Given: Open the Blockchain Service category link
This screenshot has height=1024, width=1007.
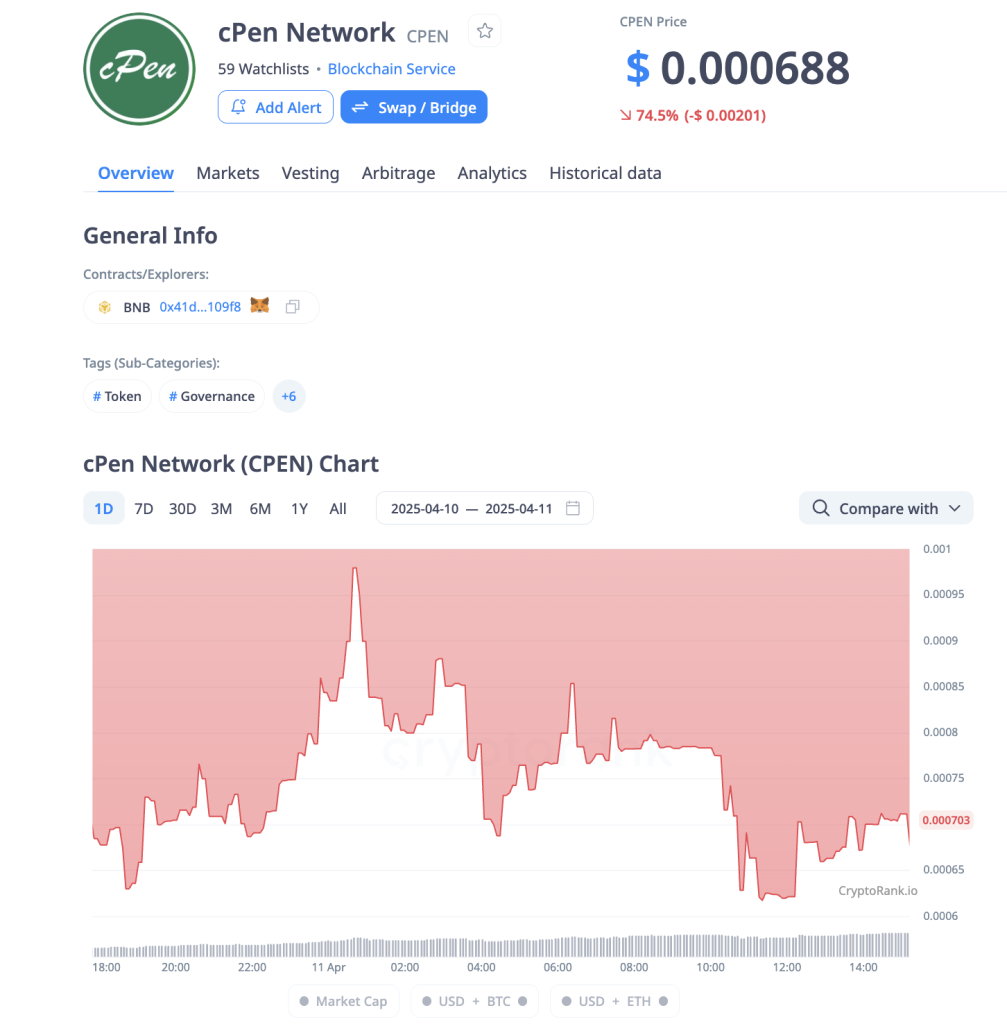Looking at the screenshot, I should tap(391, 69).
